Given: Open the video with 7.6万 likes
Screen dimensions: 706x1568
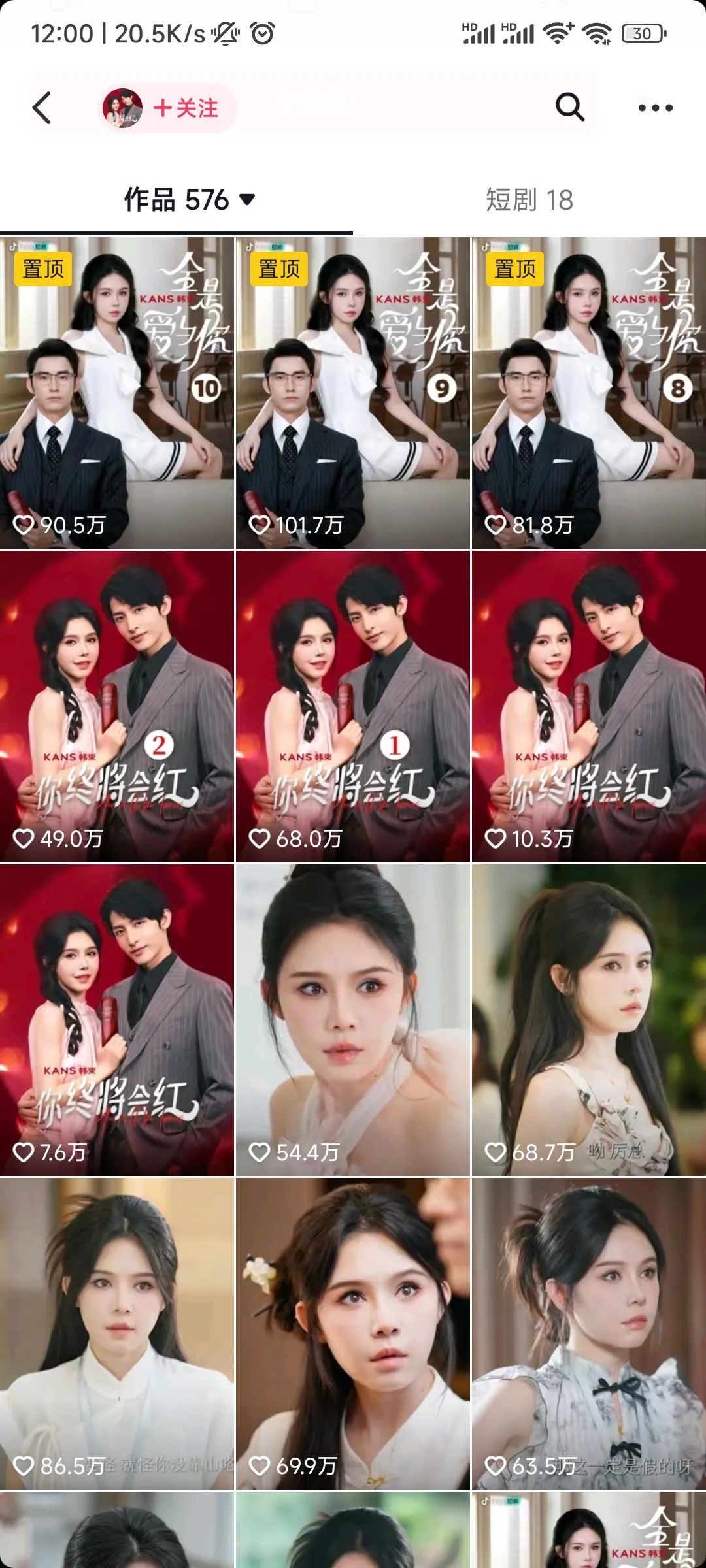Looking at the screenshot, I should coord(117,1019).
